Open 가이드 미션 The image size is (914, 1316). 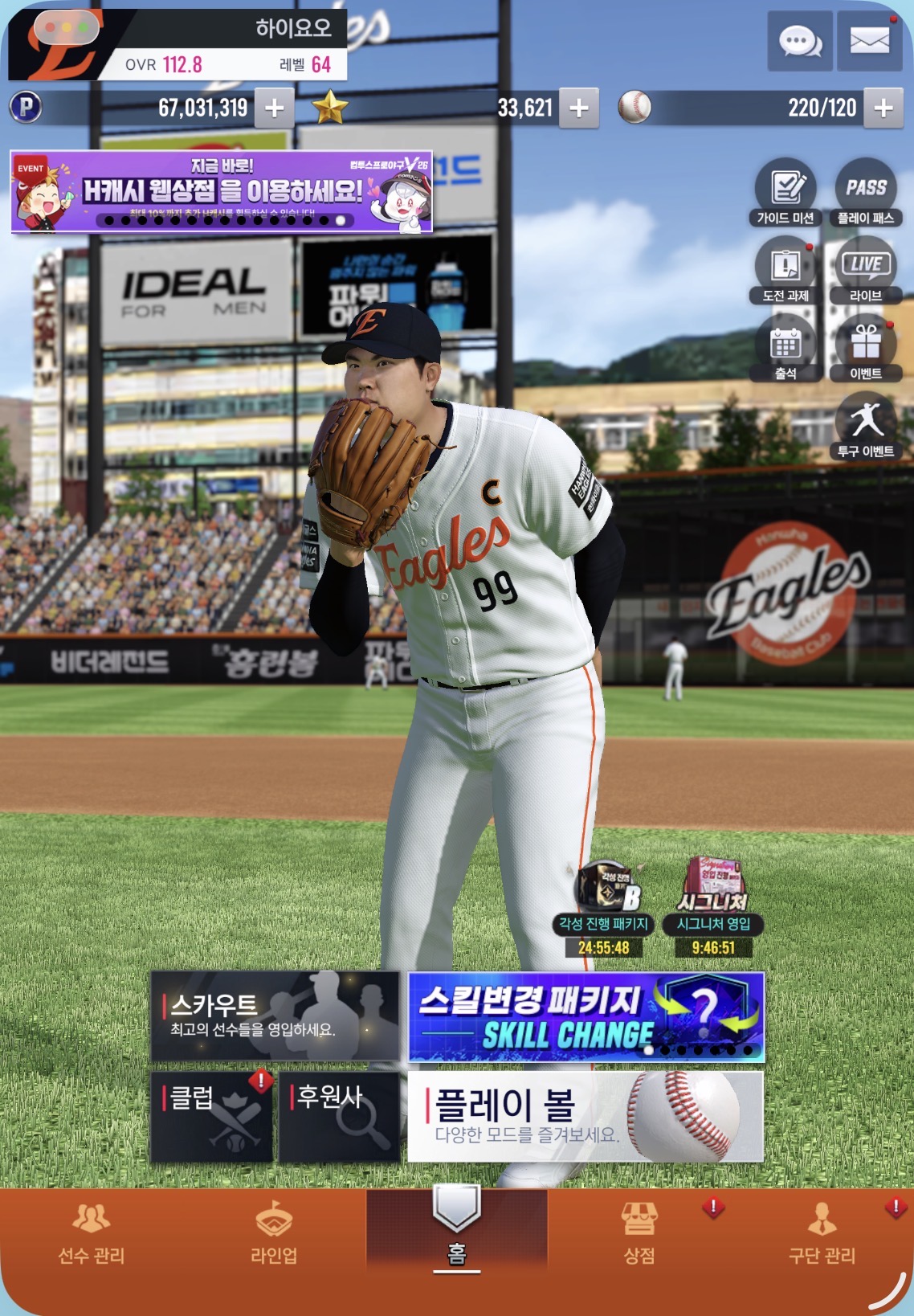[785, 194]
